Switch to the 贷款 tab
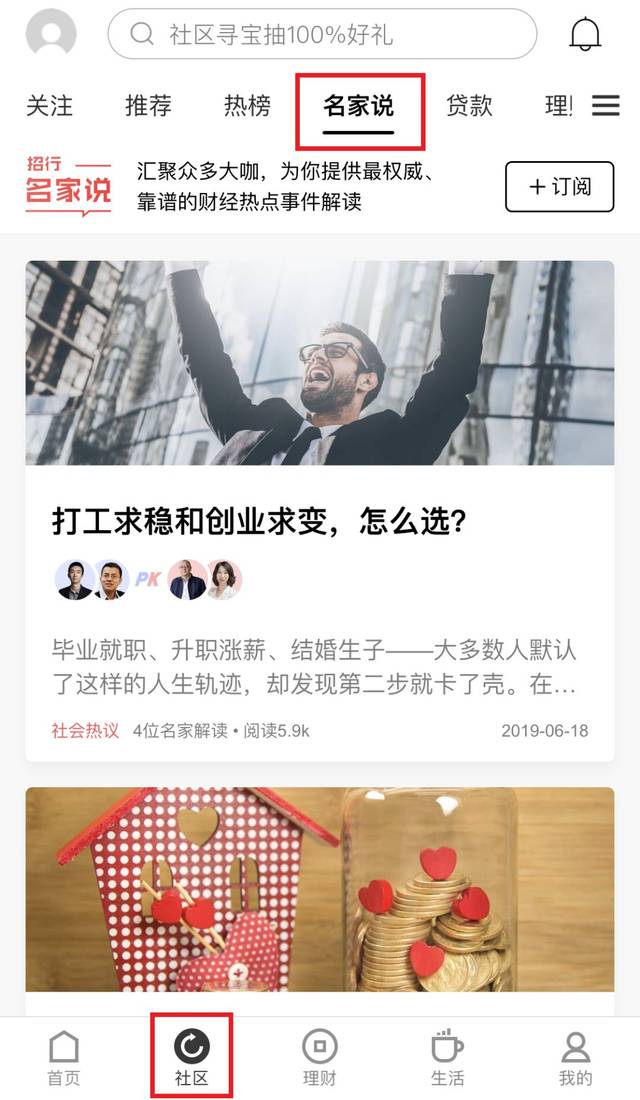Screen dimensions: 640x1100 coord(469,105)
